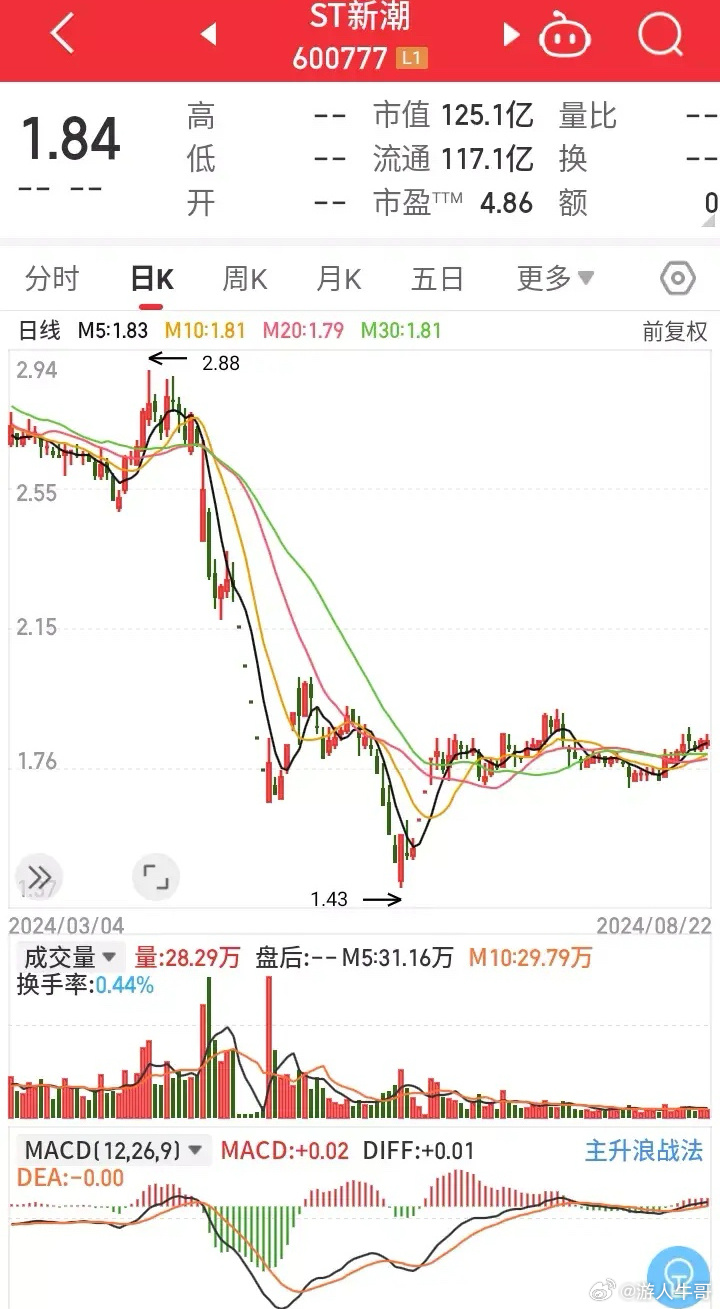Switch to the 月K chart
The image size is (720, 1309).
tap(339, 279)
